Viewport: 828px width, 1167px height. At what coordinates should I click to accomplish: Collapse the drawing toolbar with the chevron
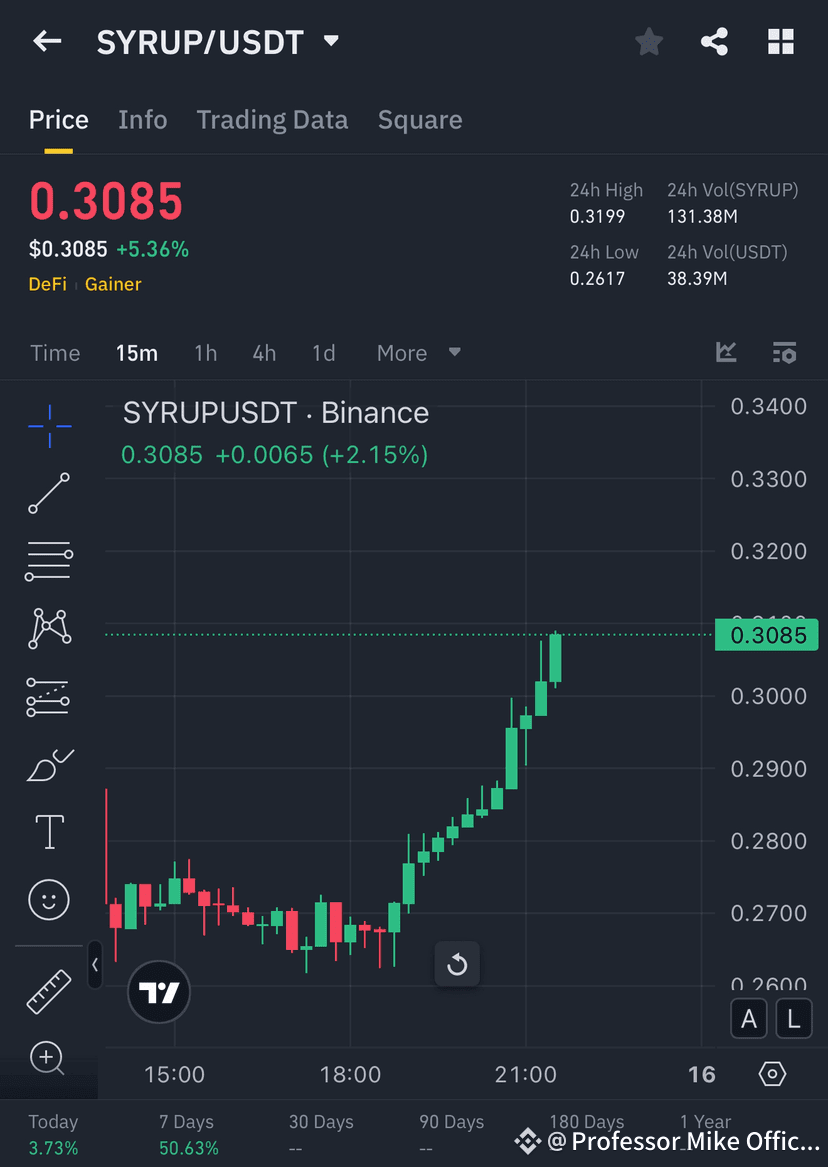(x=95, y=965)
